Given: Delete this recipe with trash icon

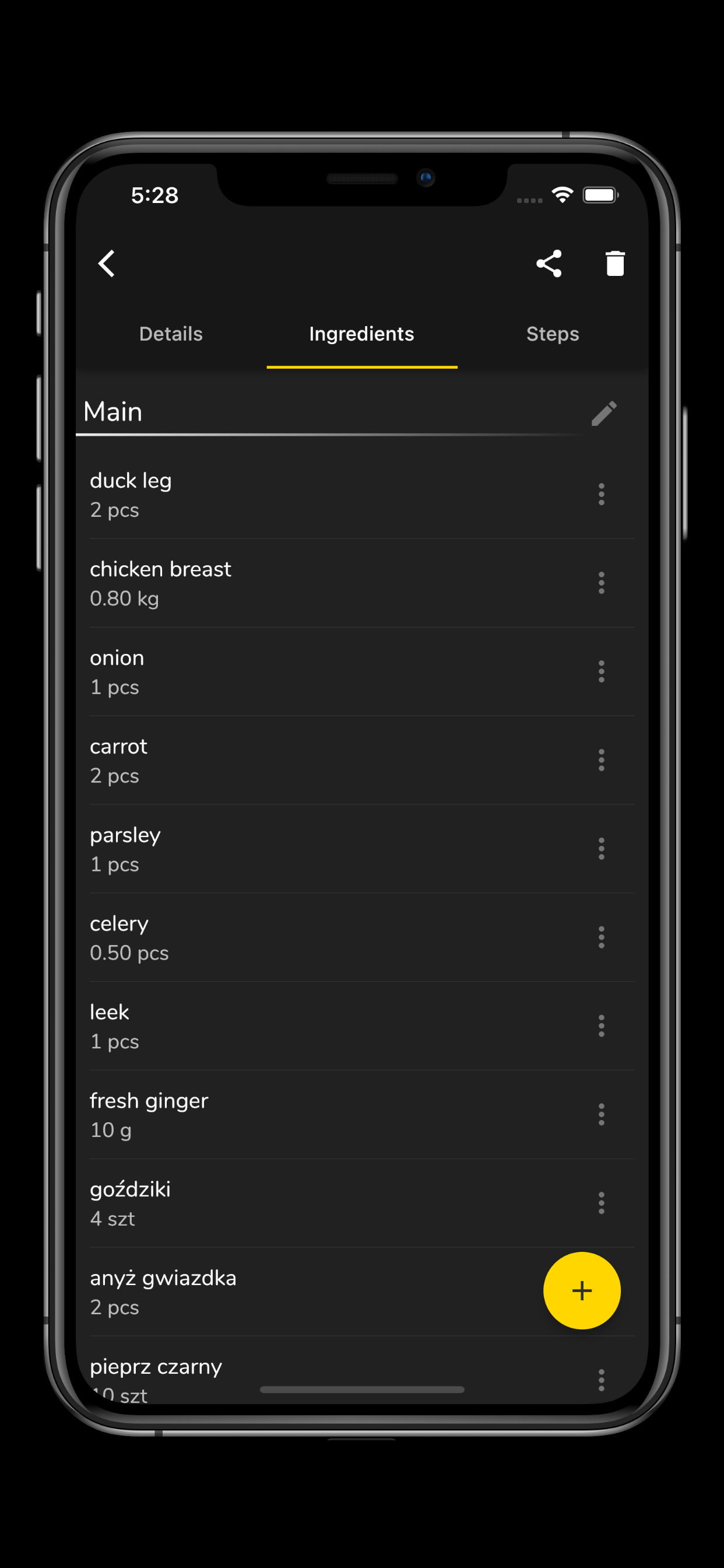Looking at the screenshot, I should 614,263.
